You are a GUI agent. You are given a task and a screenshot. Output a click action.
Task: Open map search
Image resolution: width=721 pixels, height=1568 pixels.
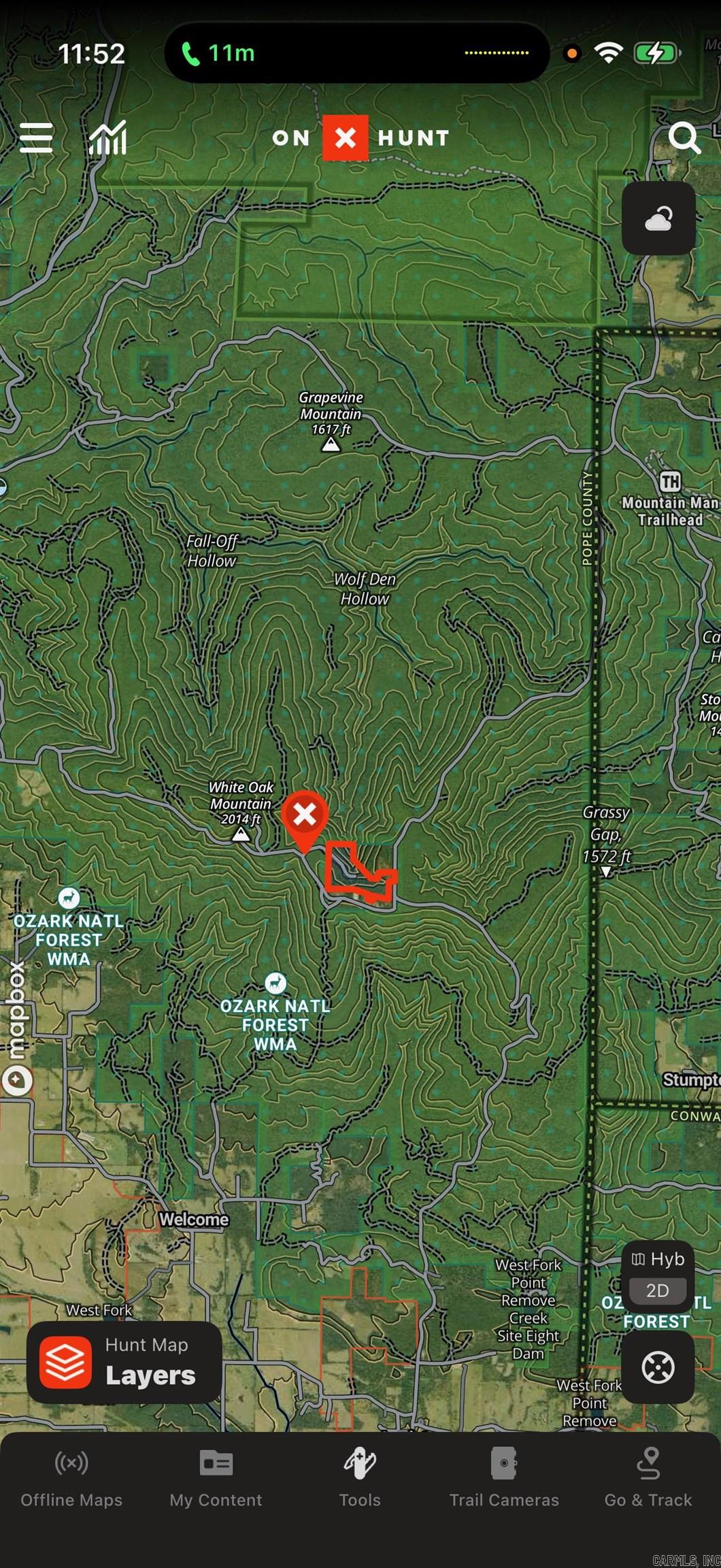[x=684, y=138]
